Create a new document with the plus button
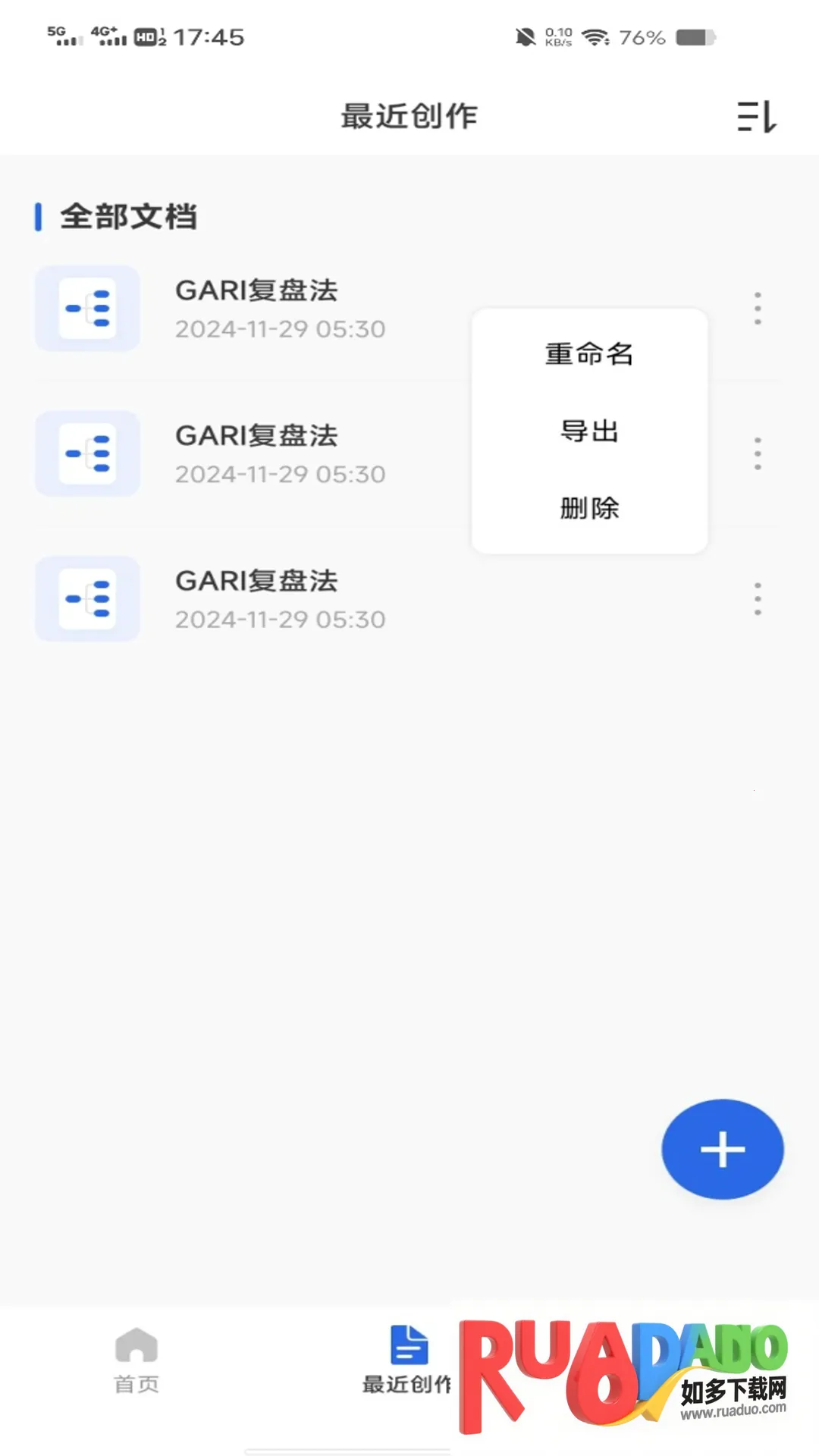Screen dimensions: 819x1456 pyautogui.click(x=722, y=1149)
